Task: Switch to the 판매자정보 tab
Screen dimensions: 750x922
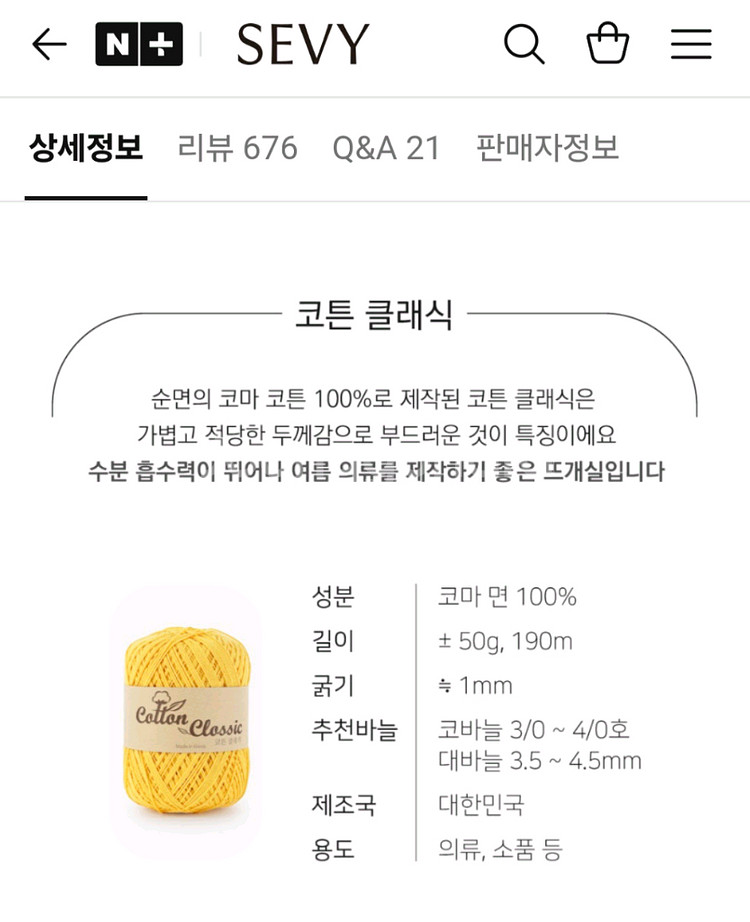Action: point(547,149)
